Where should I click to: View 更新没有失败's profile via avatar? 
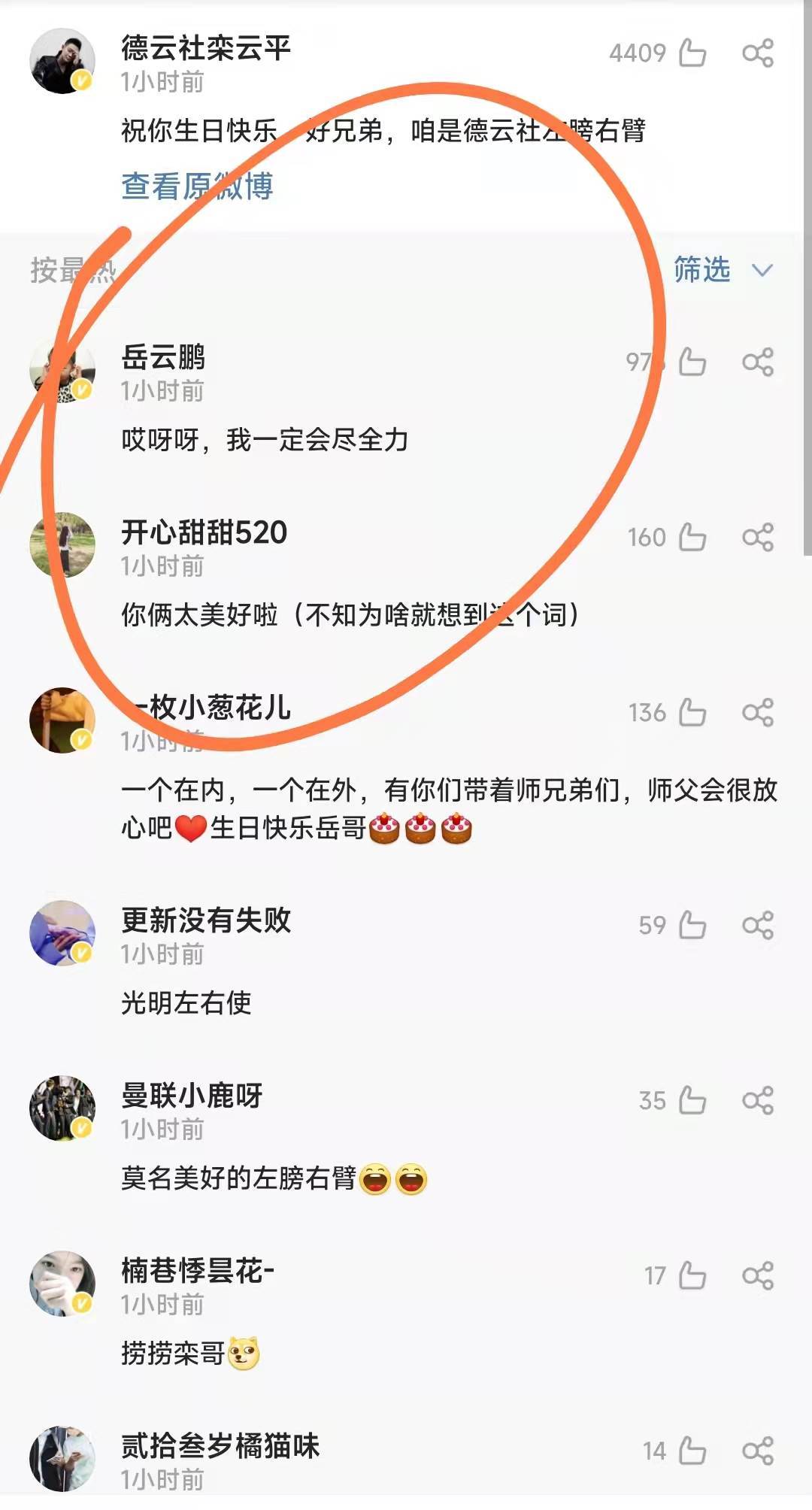click(62, 933)
